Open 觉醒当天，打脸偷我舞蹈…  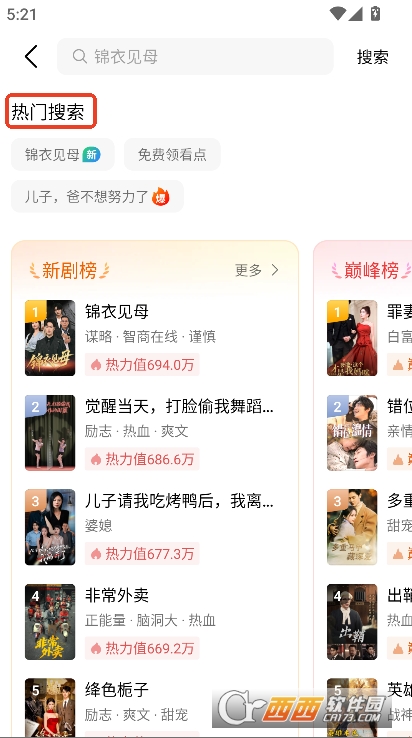click(155, 433)
